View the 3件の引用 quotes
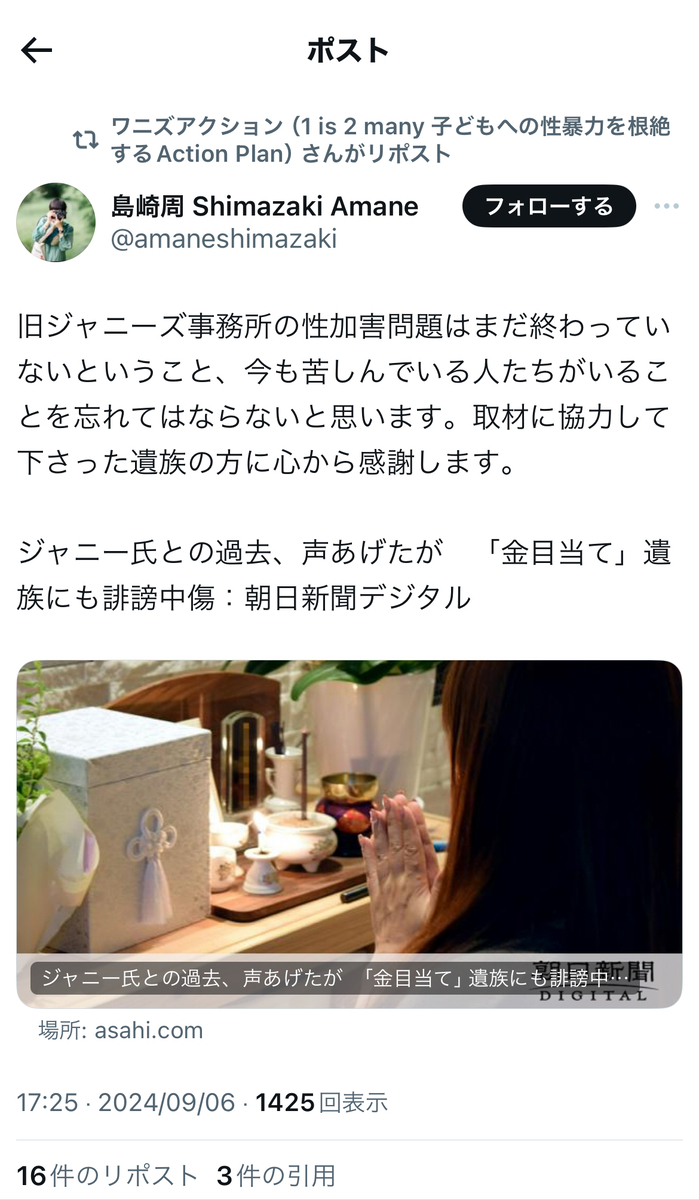 (276, 1175)
